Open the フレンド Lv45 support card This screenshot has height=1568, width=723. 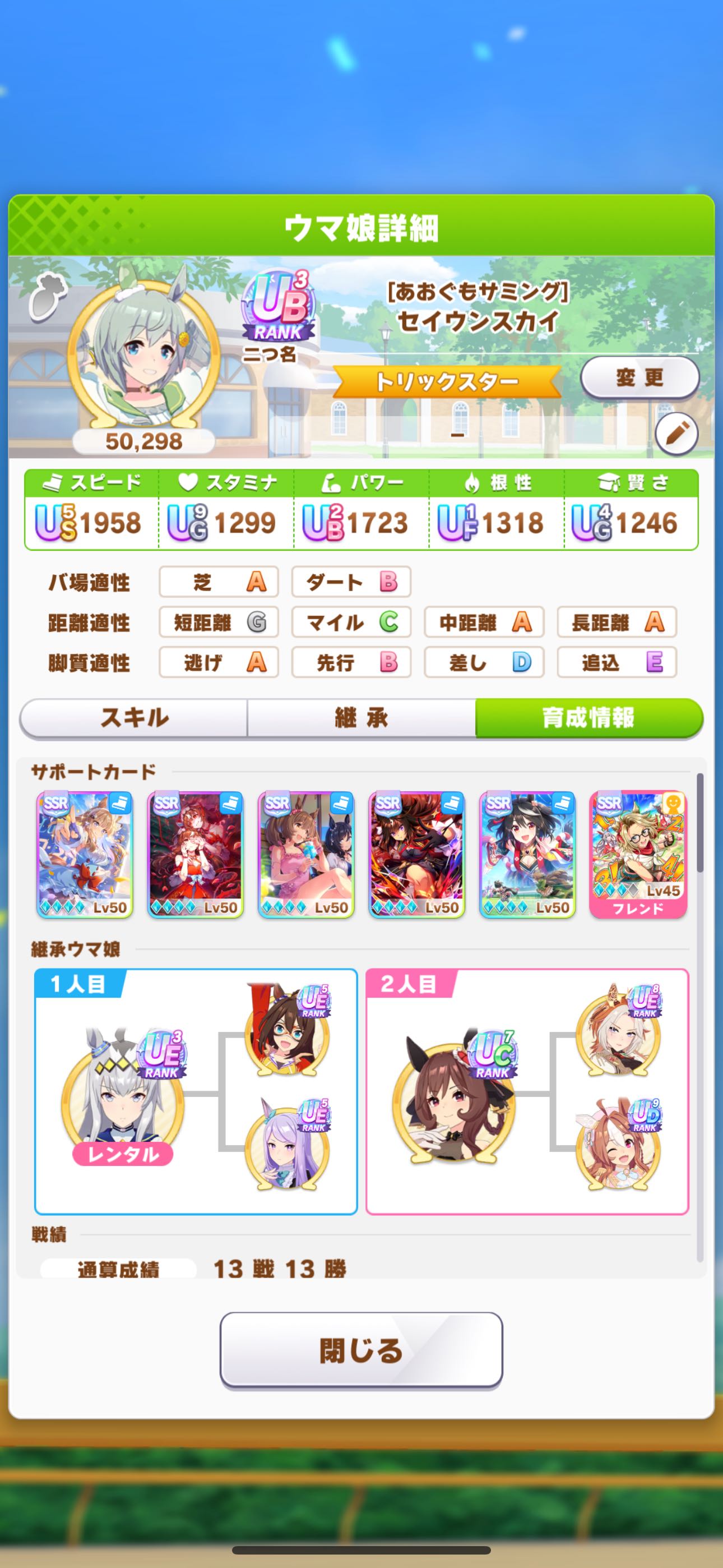pyautogui.click(x=638, y=855)
